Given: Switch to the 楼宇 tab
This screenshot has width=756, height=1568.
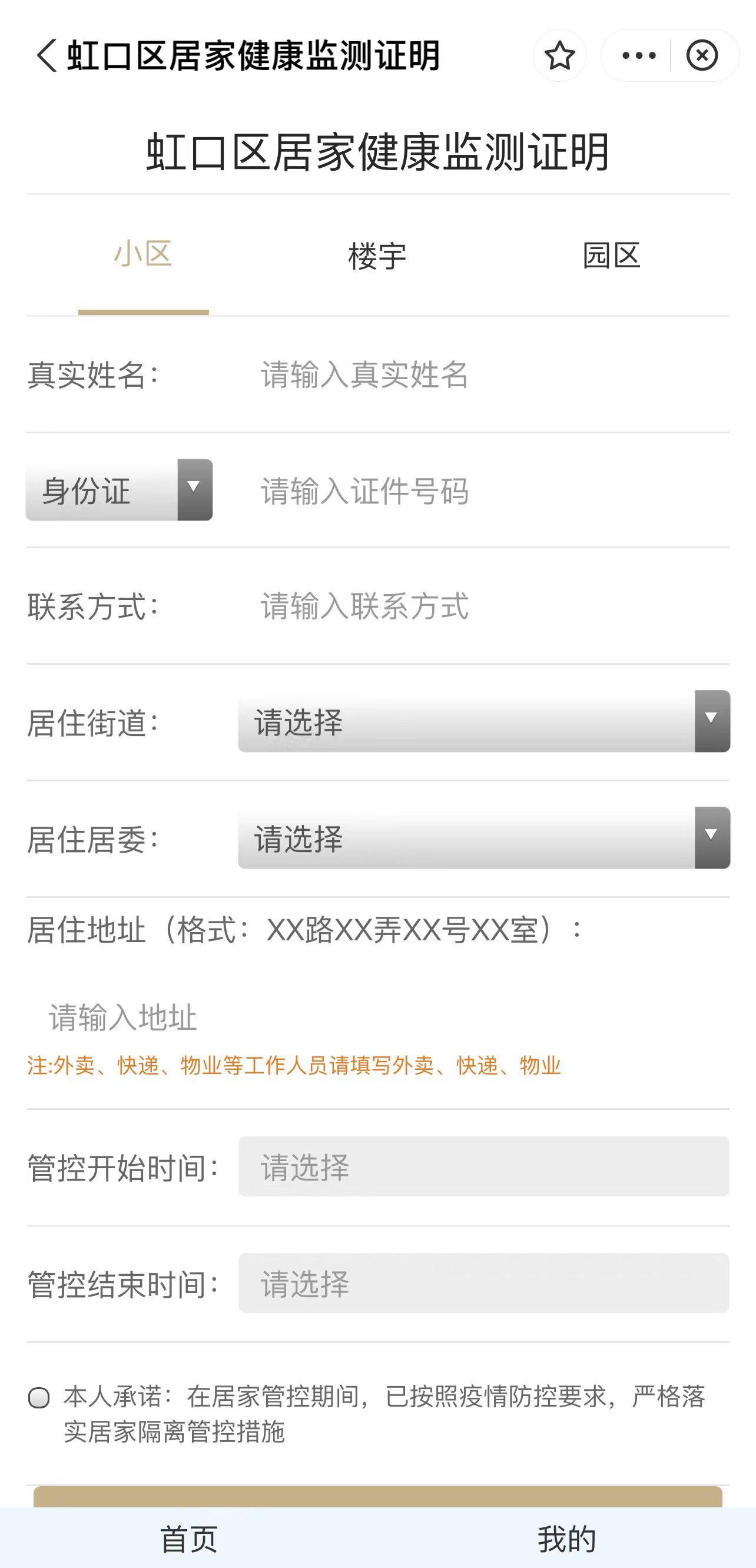Looking at the screenshot, I should tap(377, 255).
